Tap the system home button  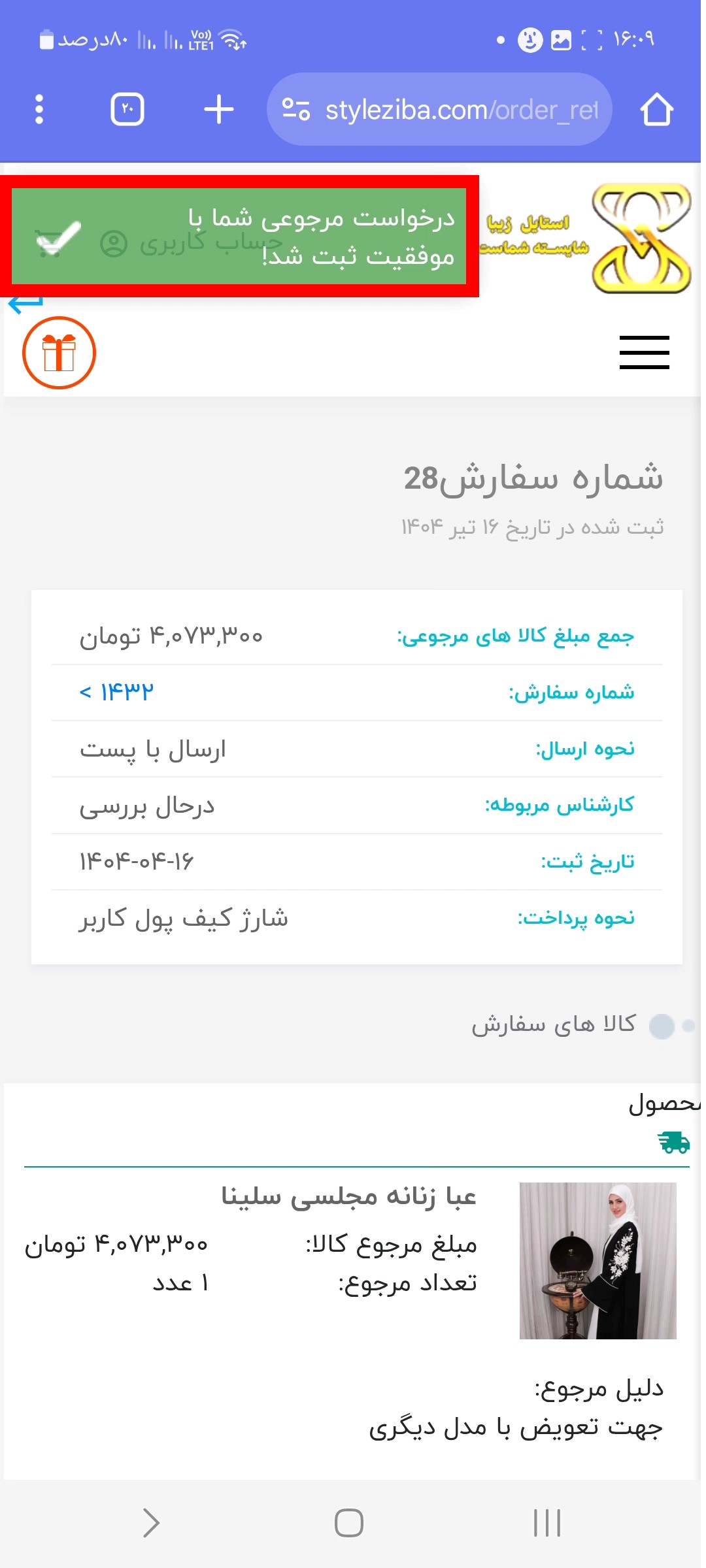point(349,1523)
